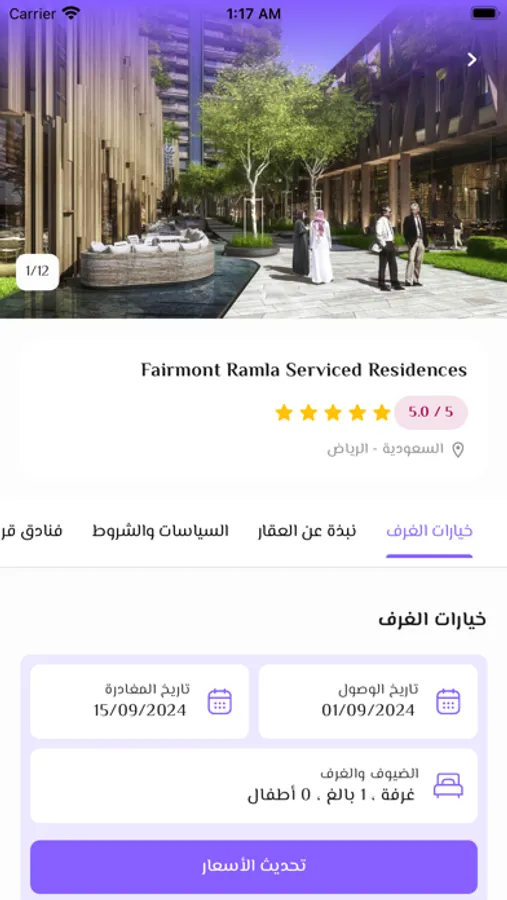Select the السياسات والشروط tab
This screenshot has width=507, height=900.
tap(161, 531)
